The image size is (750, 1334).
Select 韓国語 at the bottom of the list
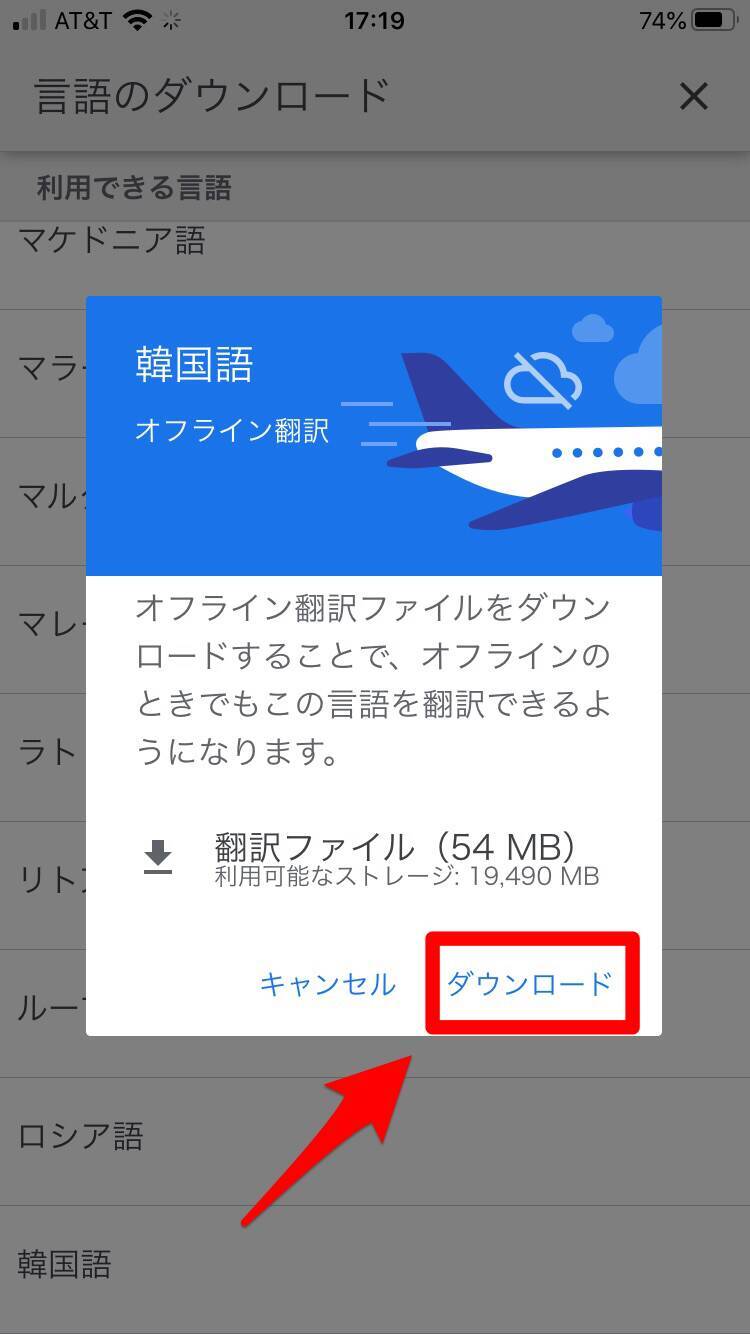click(65, 1265)
